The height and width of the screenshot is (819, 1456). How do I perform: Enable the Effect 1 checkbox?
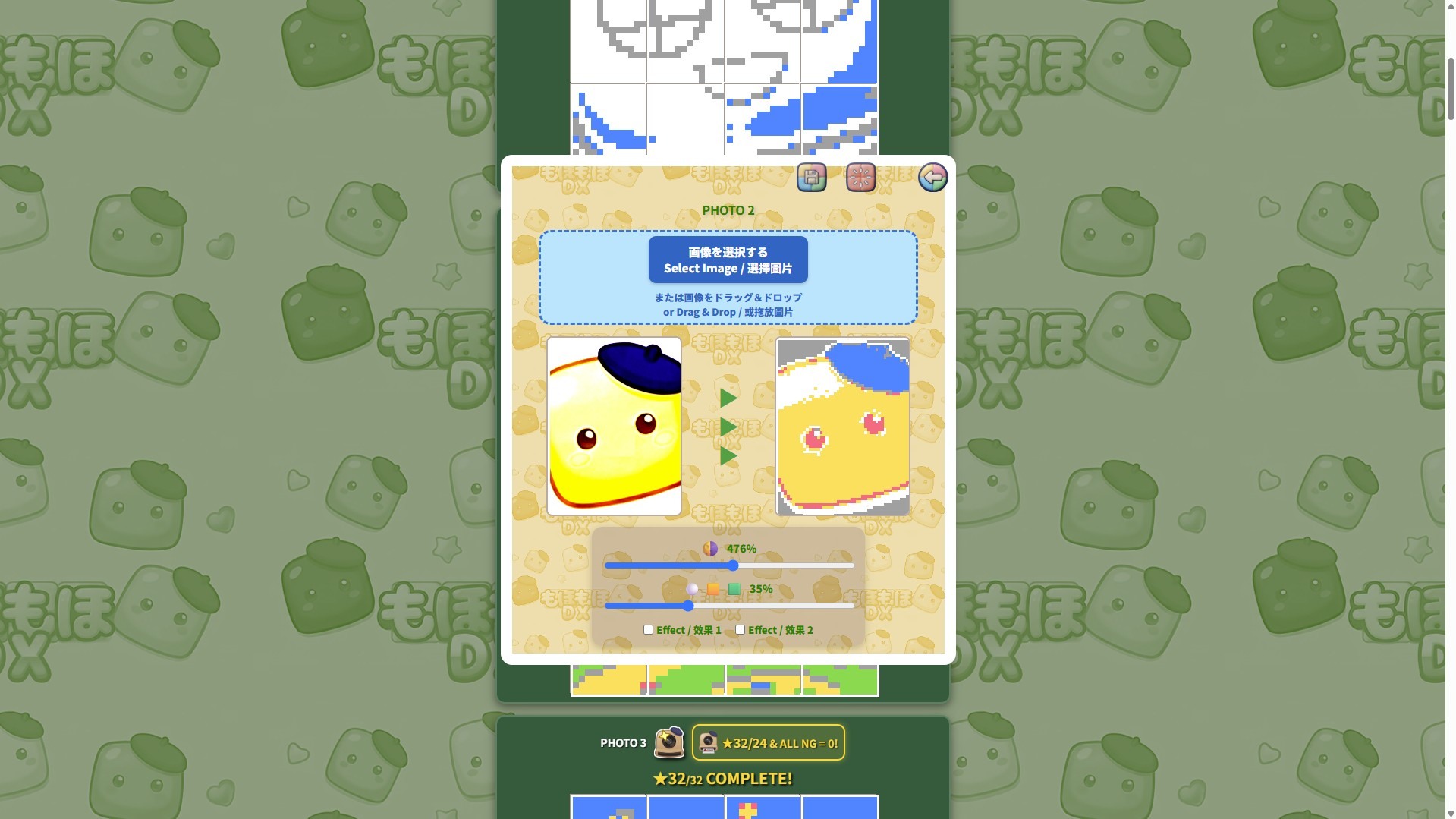pos(648,629)
